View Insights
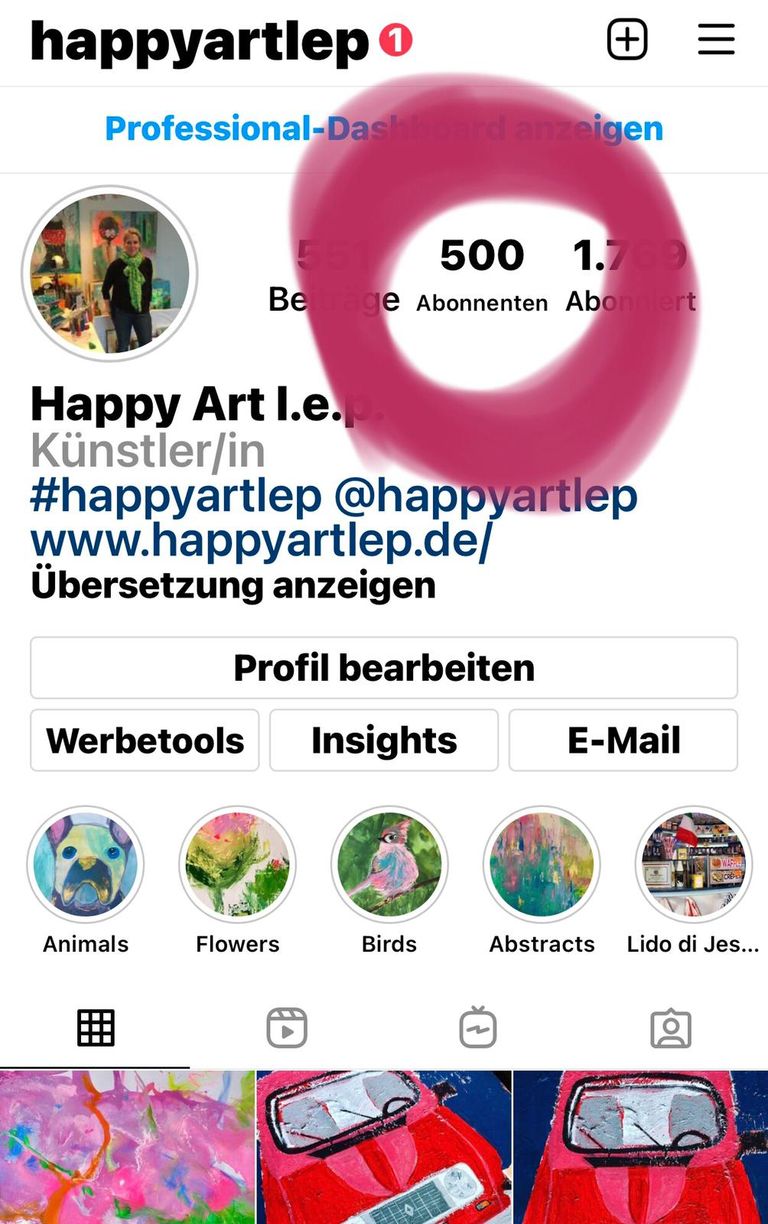768x1224 pixels. click(x=384, y=741)
